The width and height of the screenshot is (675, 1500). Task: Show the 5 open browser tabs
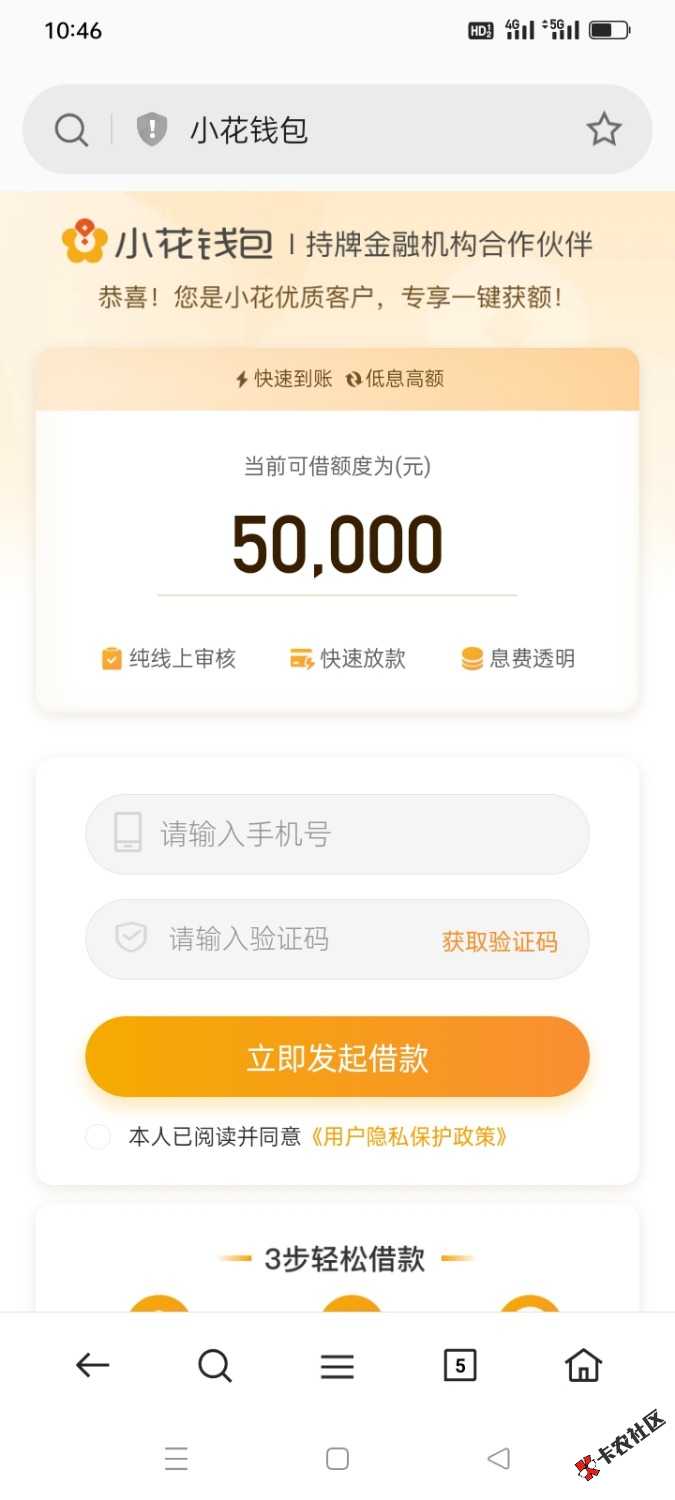pos(460,1365)
